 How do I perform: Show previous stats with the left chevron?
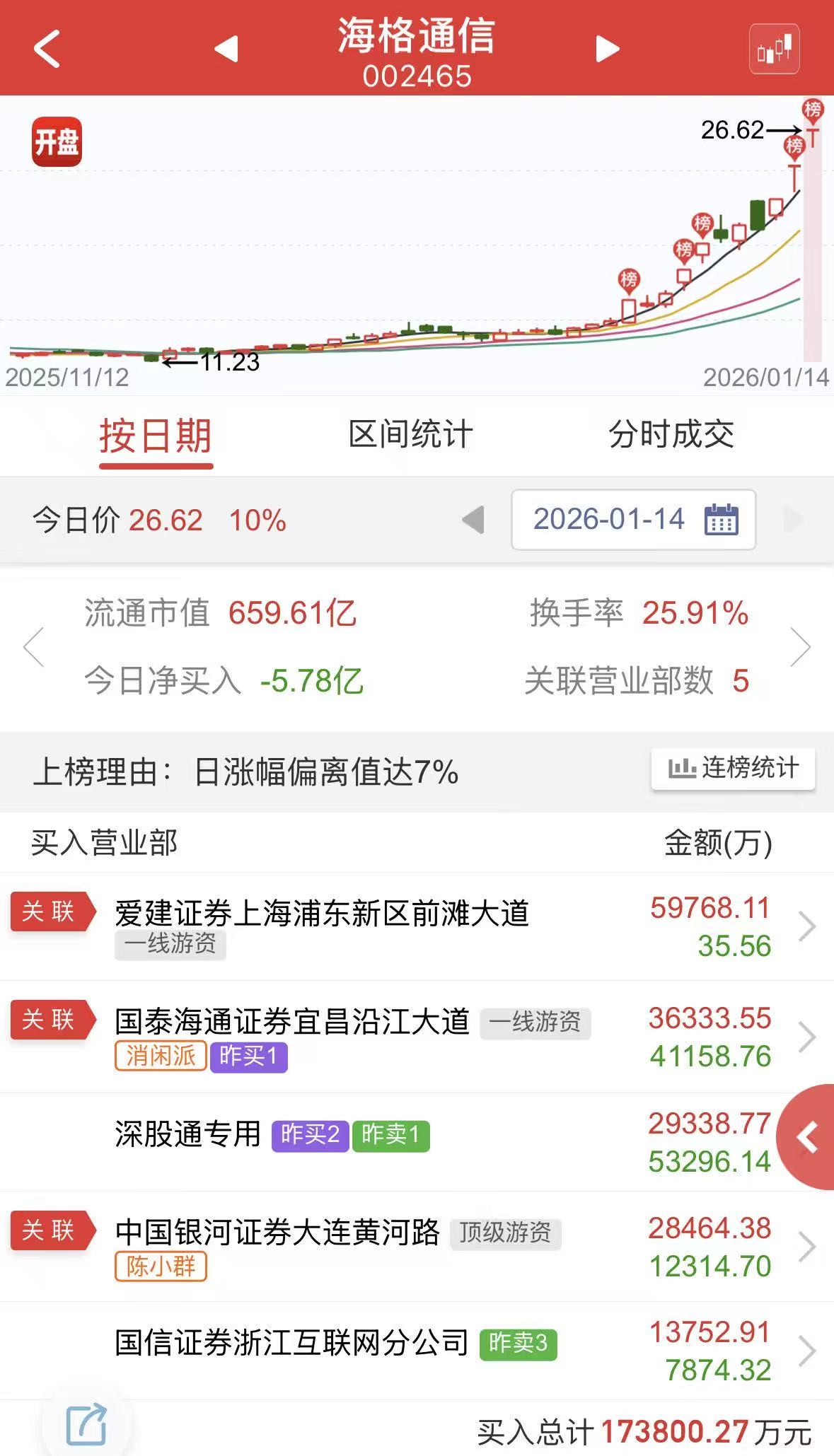(34, 647)
